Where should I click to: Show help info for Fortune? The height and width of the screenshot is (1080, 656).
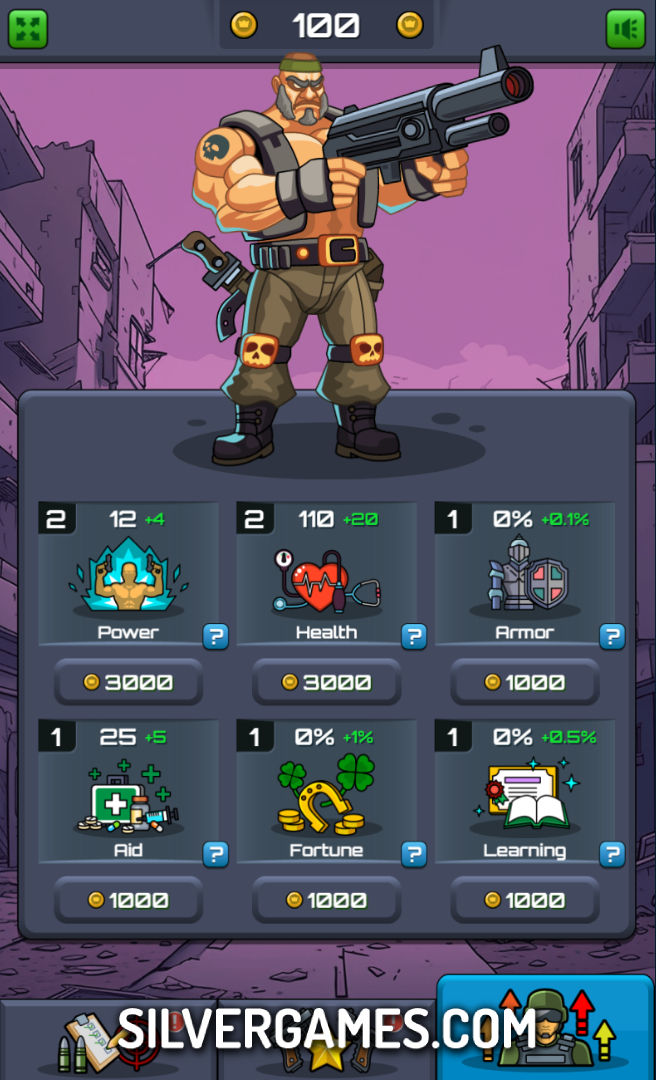[414, 854]
